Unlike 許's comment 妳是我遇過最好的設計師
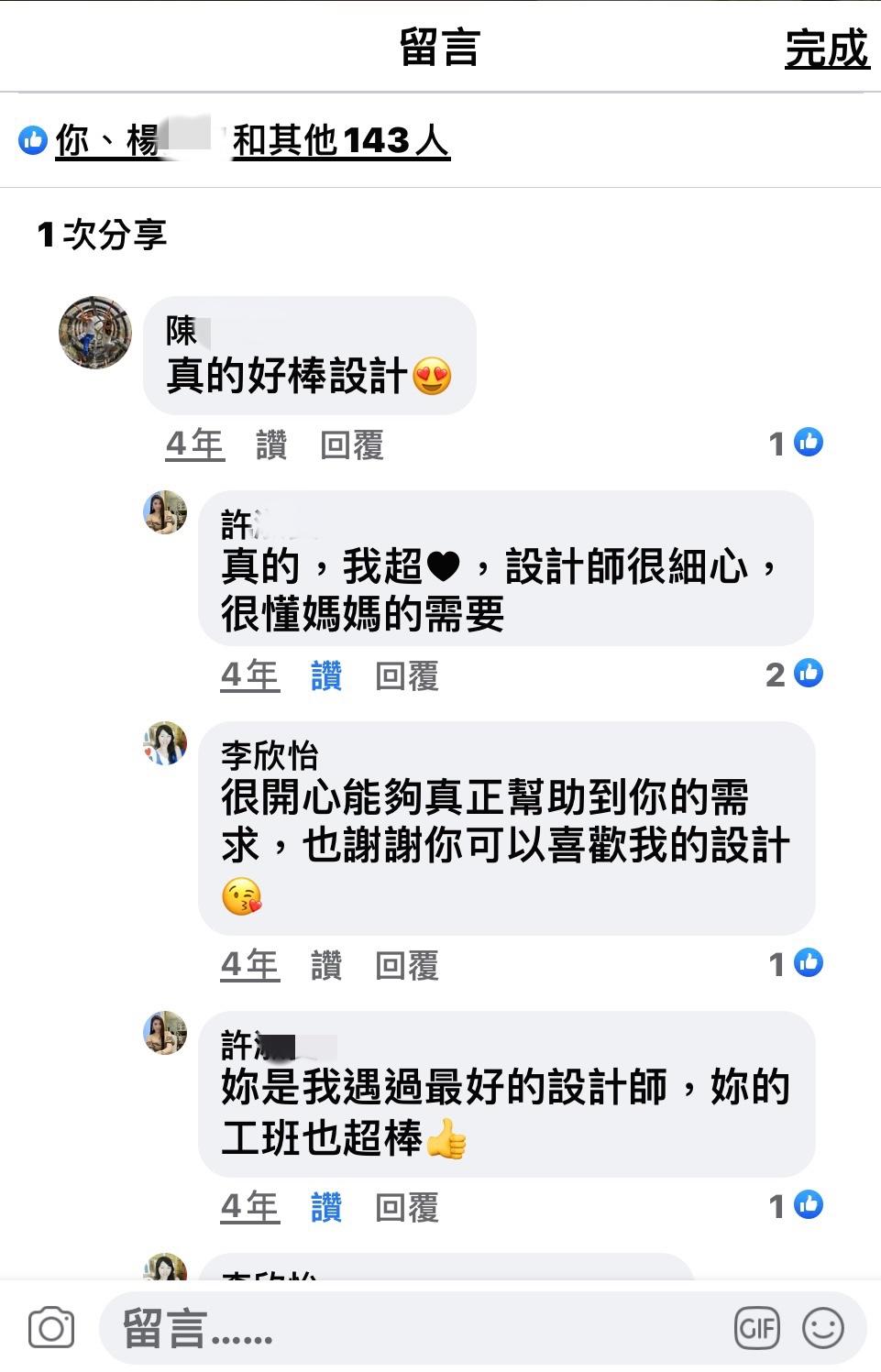 point(325,1207)
